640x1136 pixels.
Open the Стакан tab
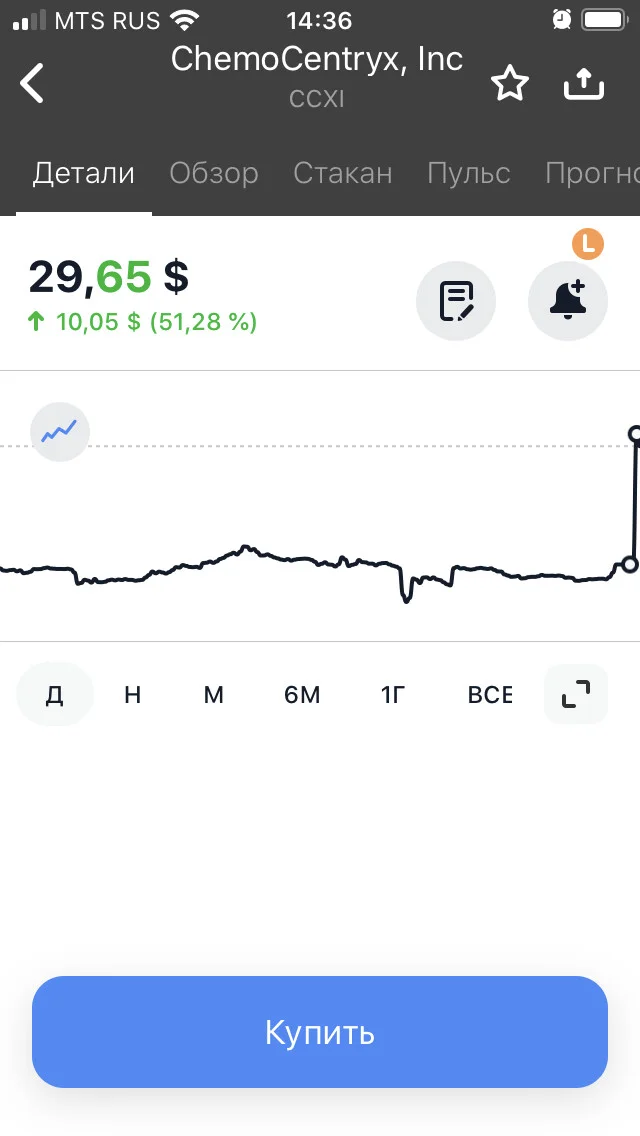coord(343,173)
